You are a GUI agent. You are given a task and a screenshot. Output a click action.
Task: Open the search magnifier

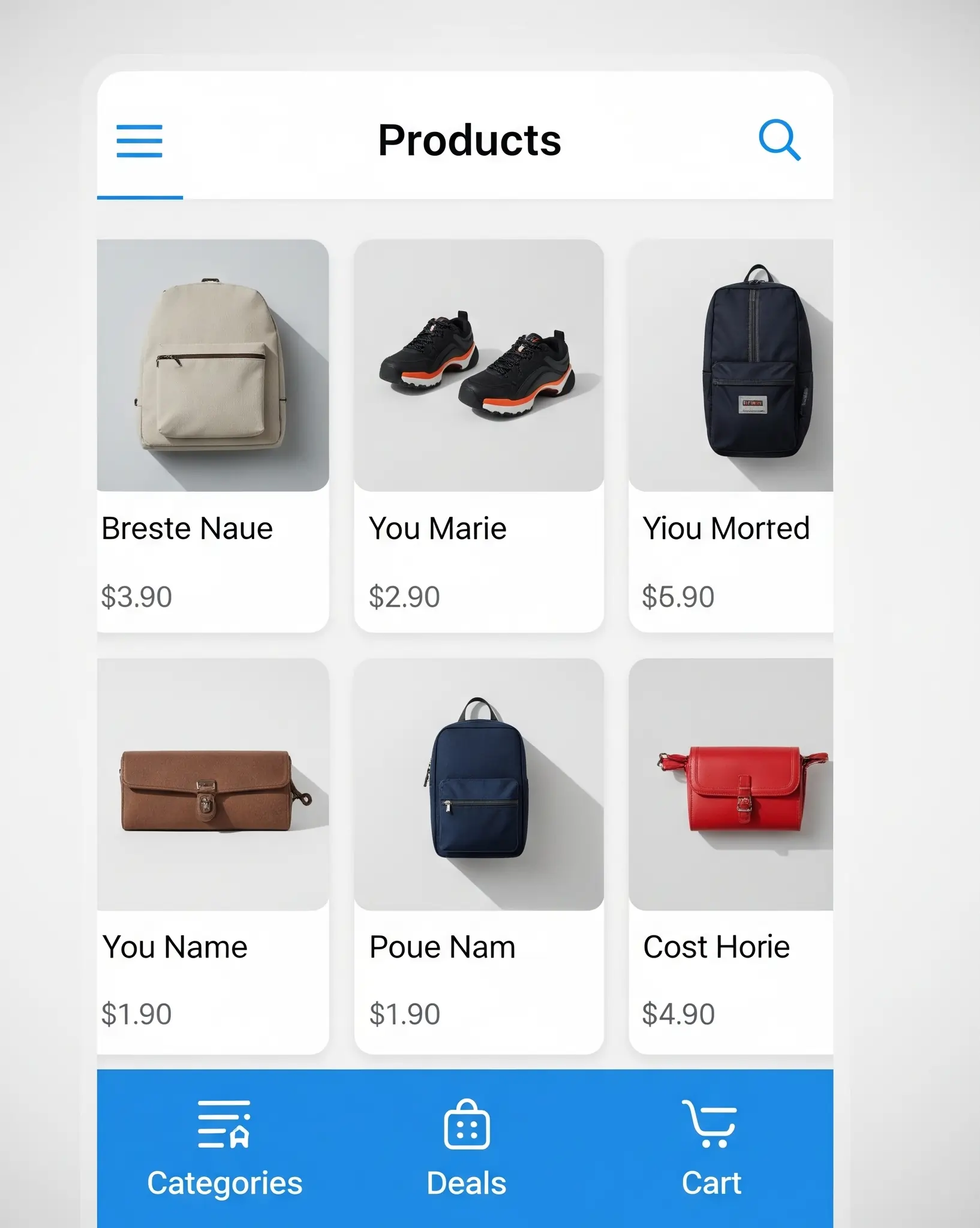coord(779,140)
